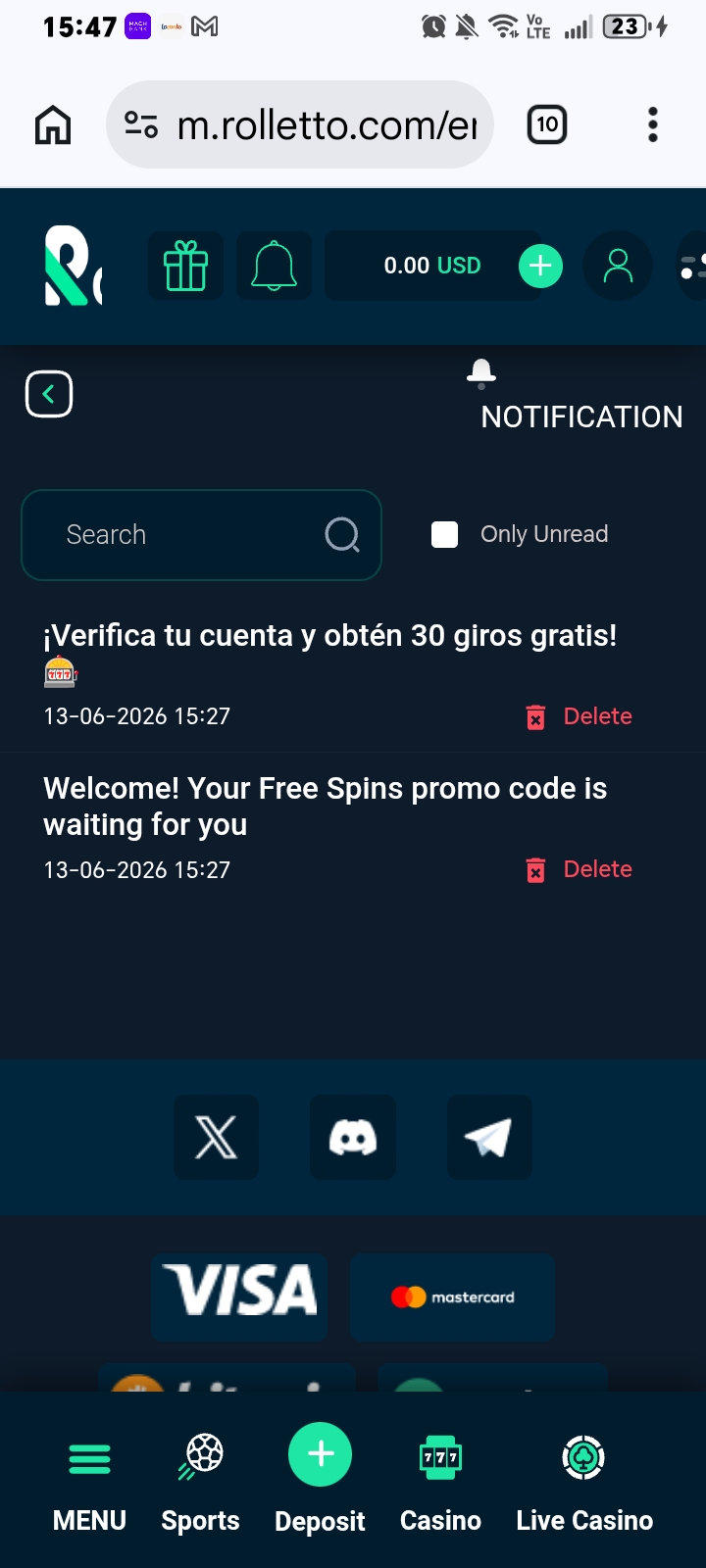Open the user profile icon
The image size is (706, 1568).
618,266
